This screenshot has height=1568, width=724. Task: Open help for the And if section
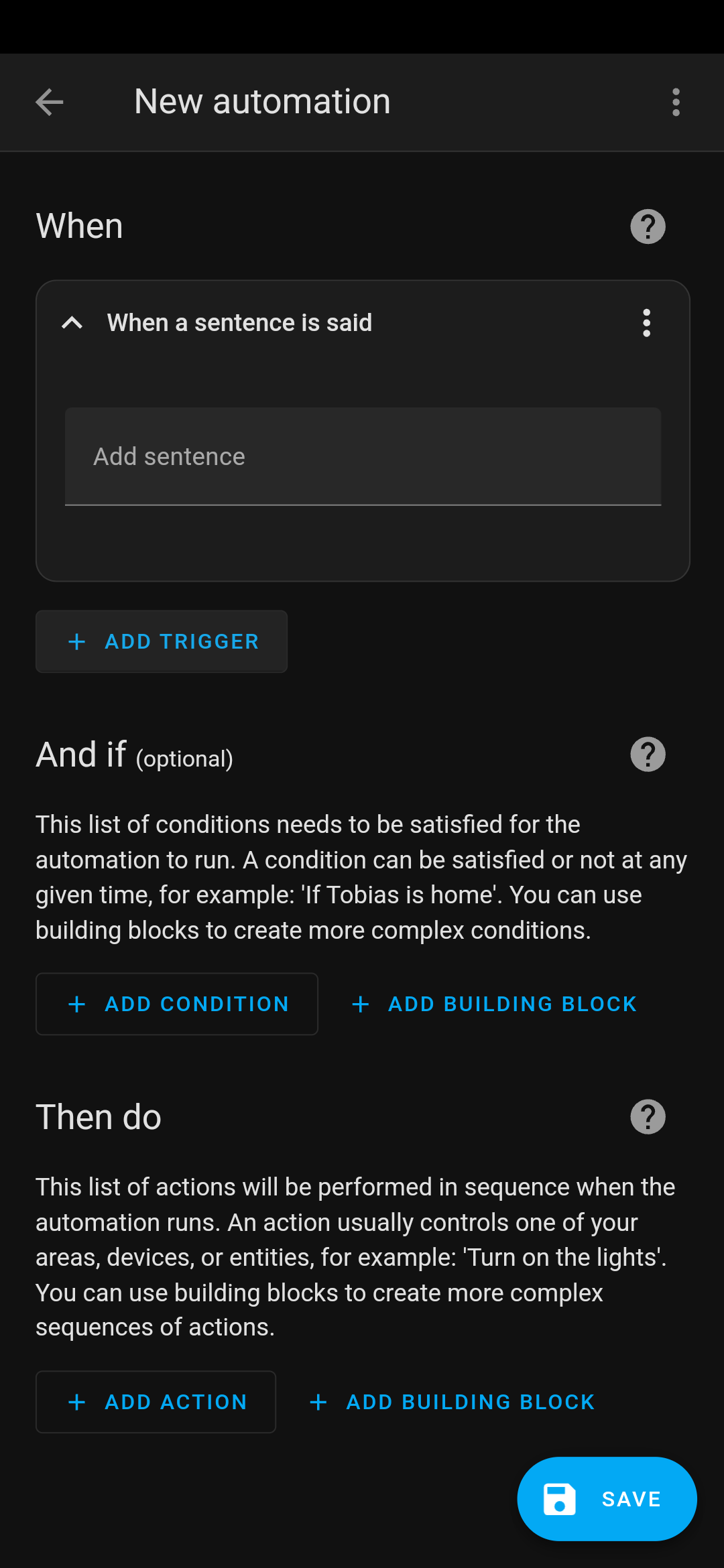pos(648,755)
